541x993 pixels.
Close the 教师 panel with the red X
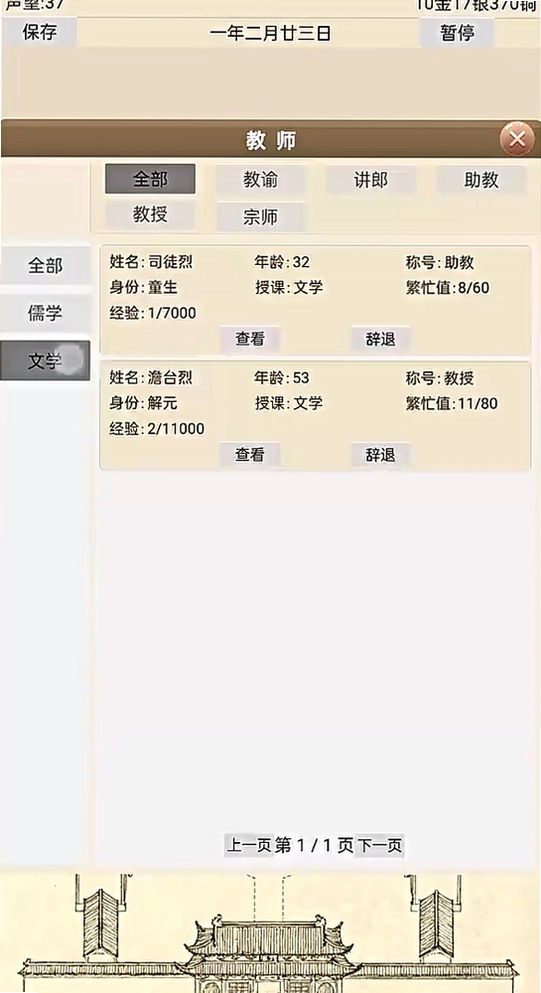[x=516, y=139]
